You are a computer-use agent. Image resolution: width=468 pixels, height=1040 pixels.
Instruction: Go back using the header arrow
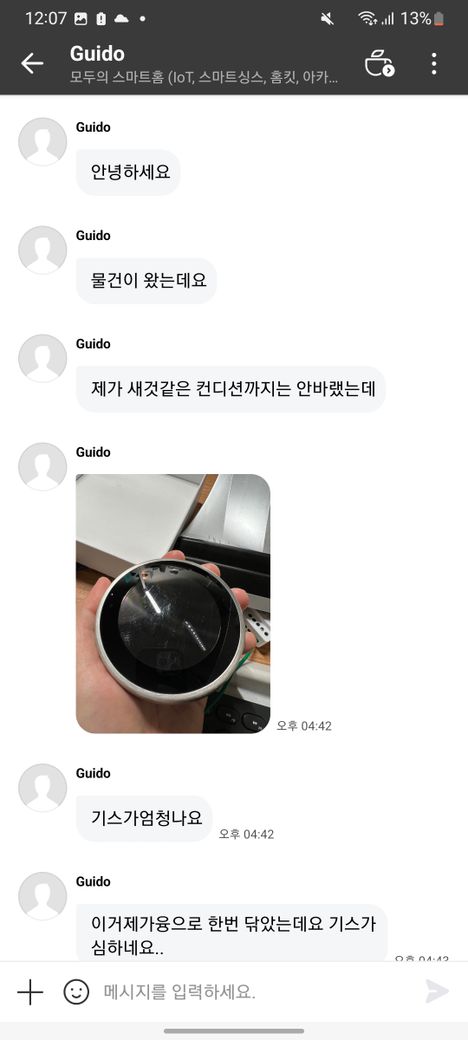[32, 64]
